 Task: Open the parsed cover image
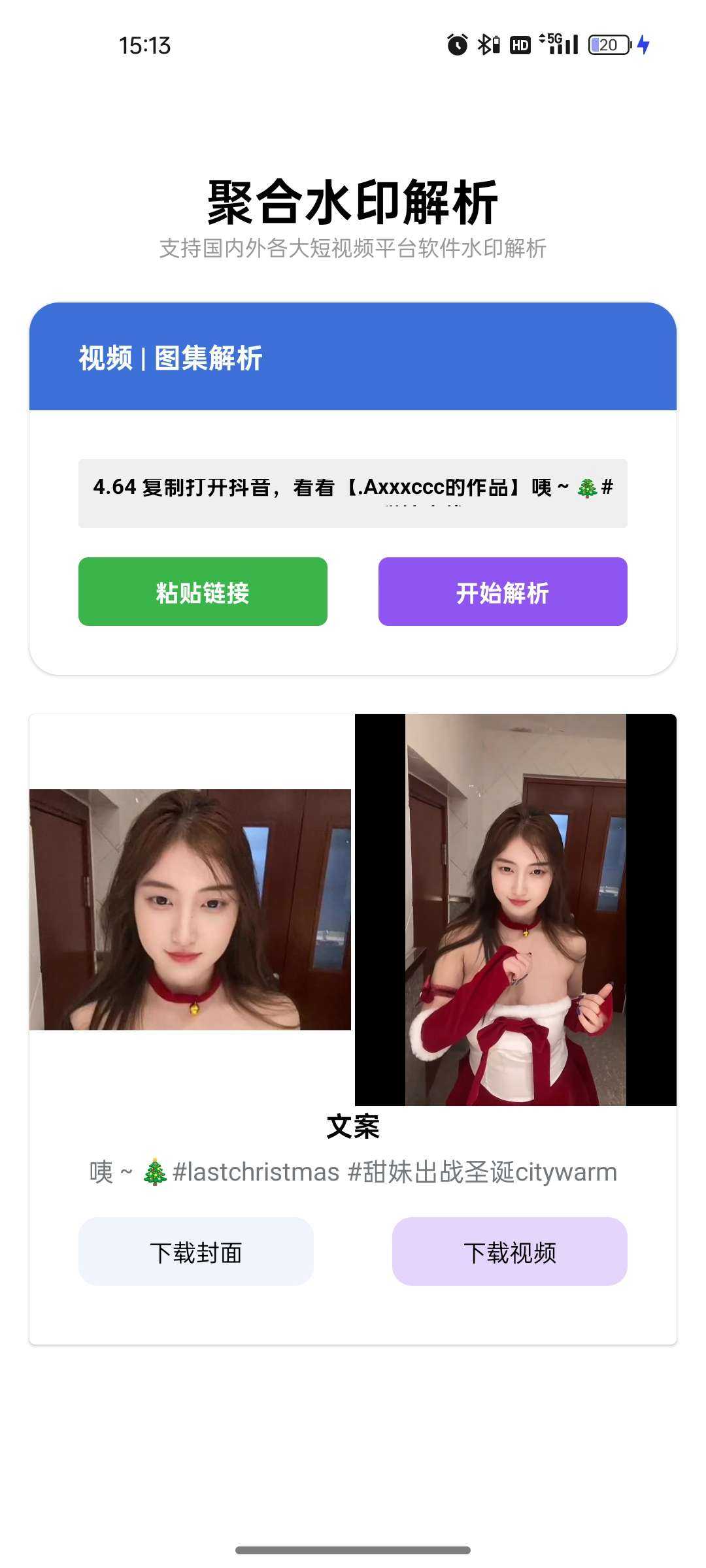pos(190,909)
